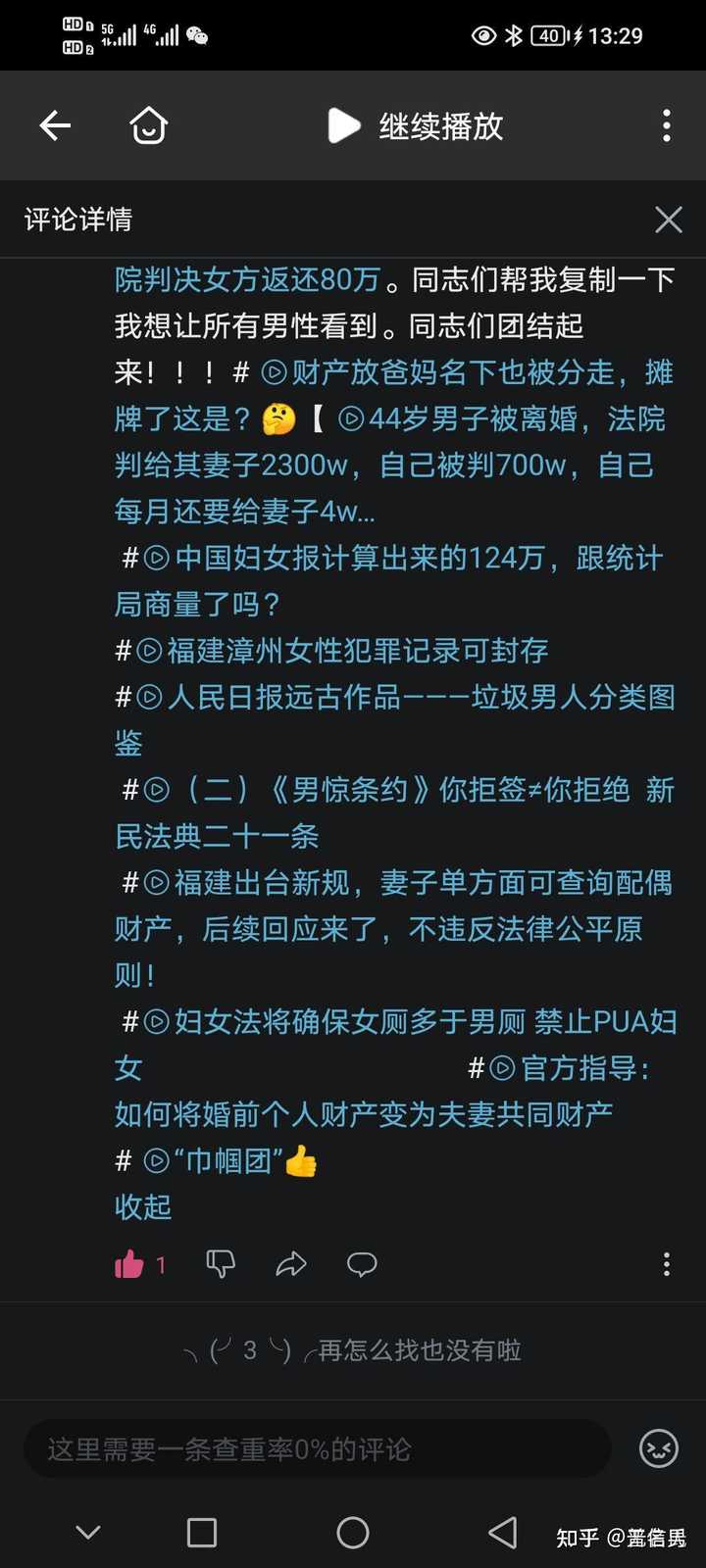Dislike this comment with thumbs down
This screenshot has height=1568, width=706.
click(x=221, y=1264)
